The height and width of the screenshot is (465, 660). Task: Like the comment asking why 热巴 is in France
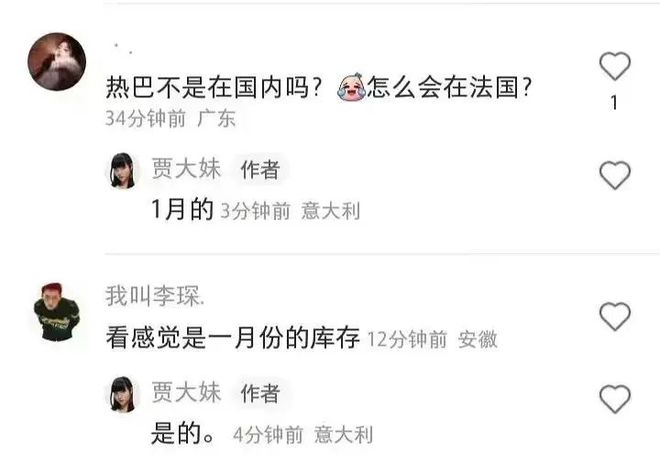pyautogui.click(x=614, y=67)
